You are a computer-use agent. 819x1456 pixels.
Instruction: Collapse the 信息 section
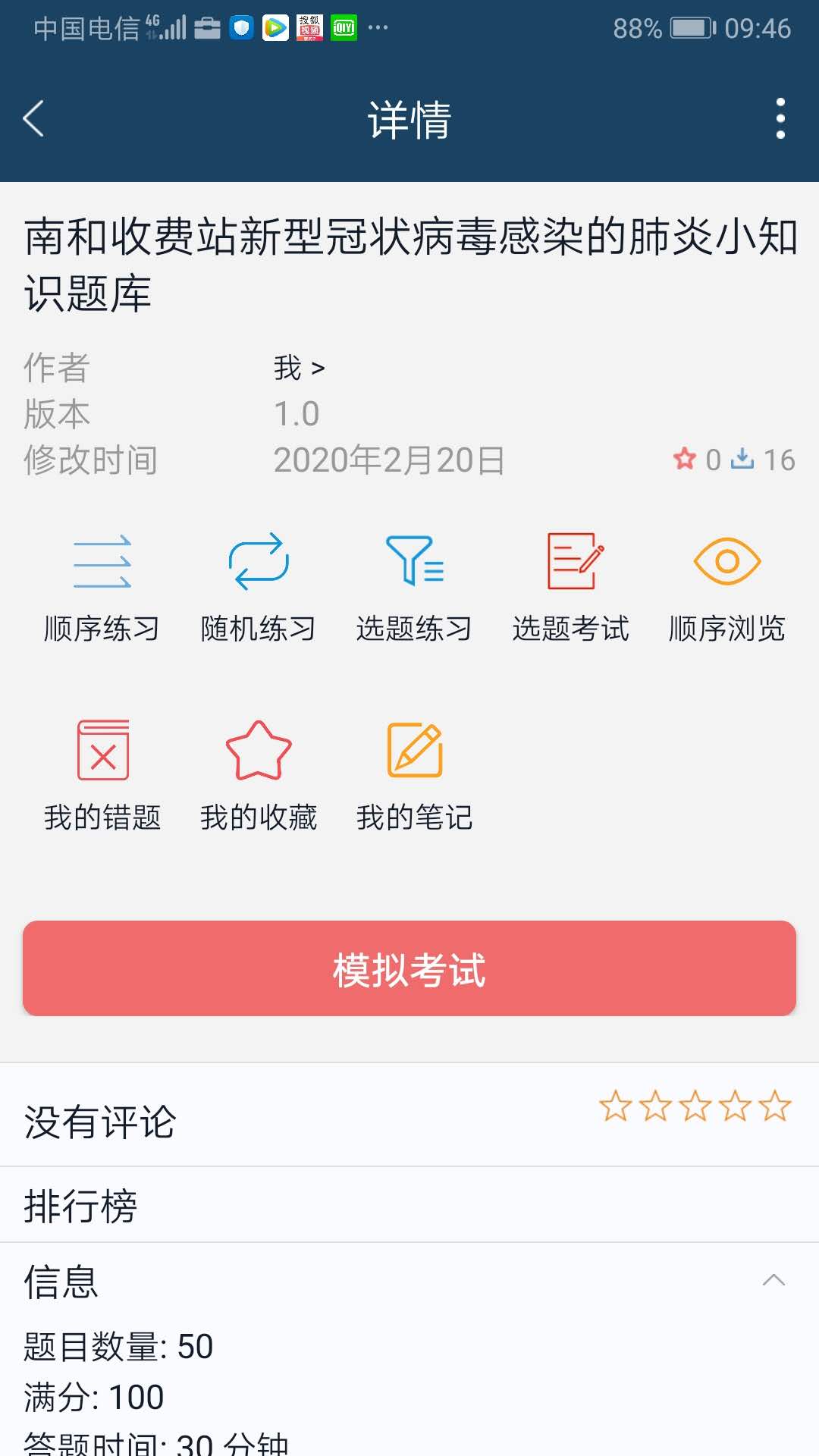click(x=773, y=1281)
